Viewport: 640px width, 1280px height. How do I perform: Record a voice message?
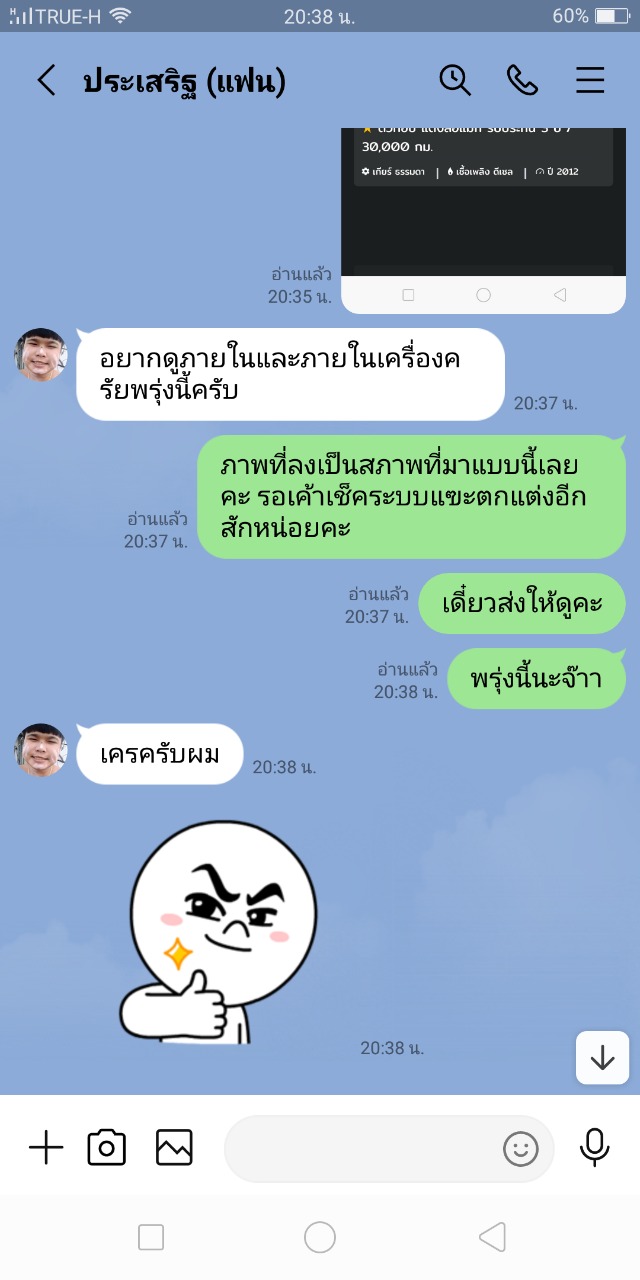point(594,1148)
